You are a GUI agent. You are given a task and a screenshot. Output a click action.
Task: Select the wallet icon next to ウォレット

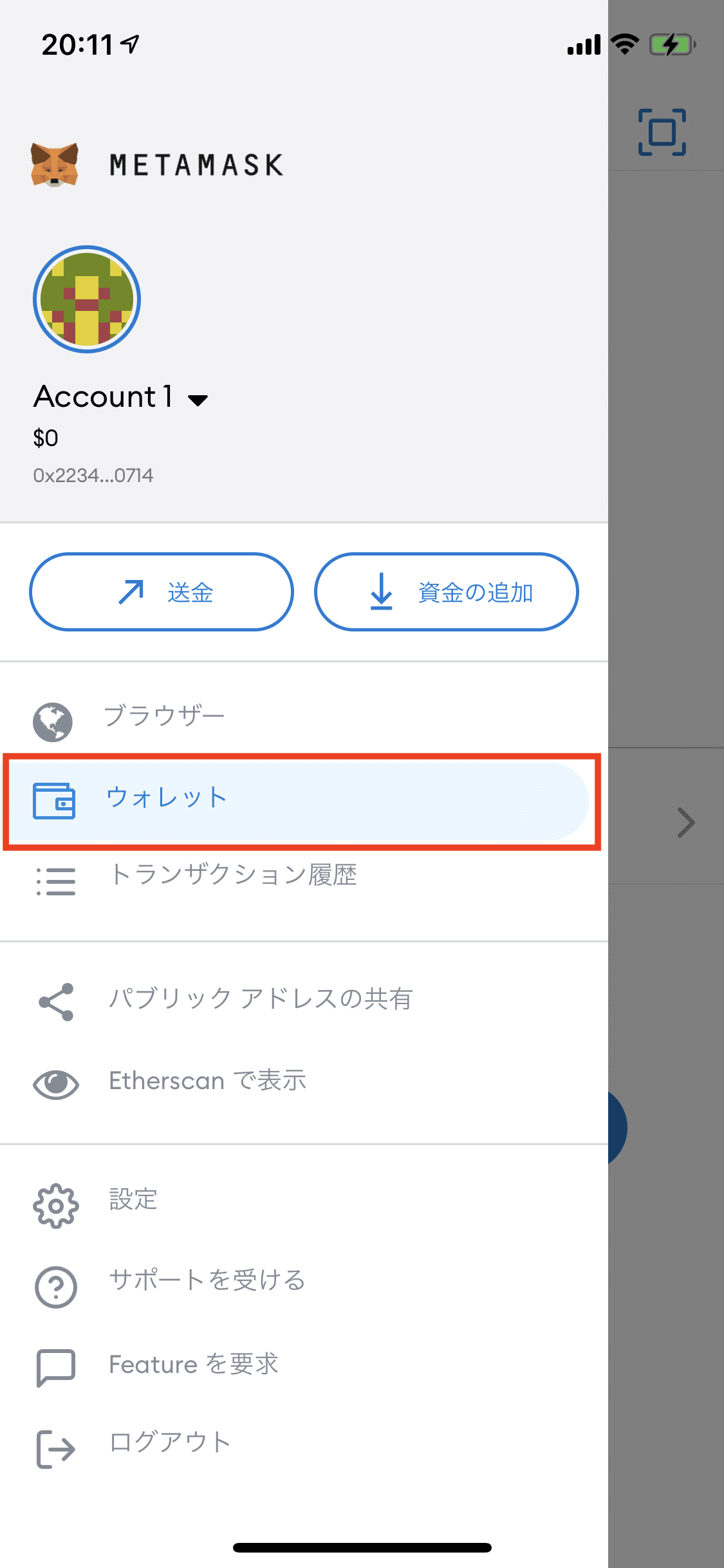coord(55,800)
